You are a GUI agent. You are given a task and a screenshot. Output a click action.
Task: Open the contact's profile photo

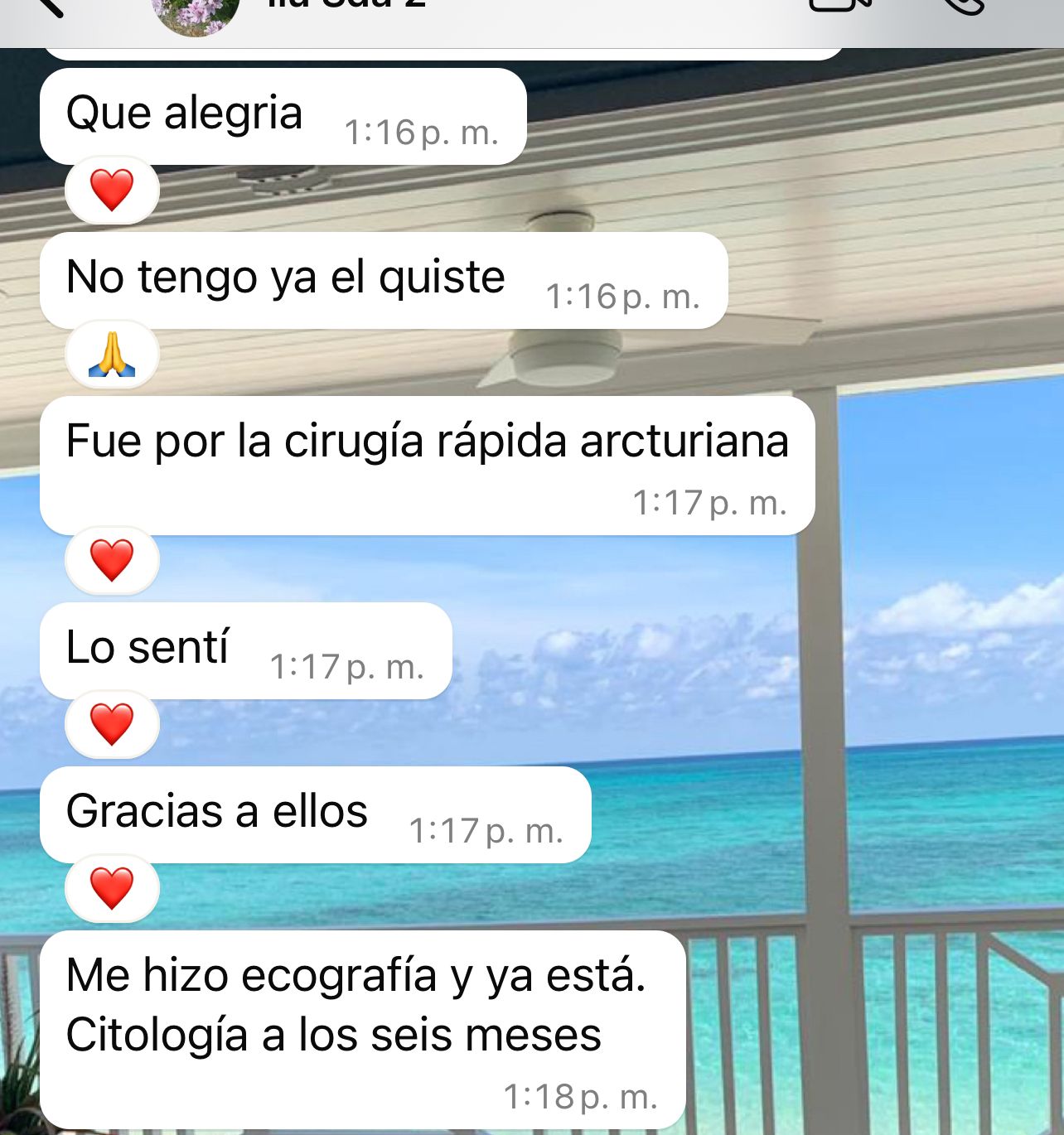[196, 12]
